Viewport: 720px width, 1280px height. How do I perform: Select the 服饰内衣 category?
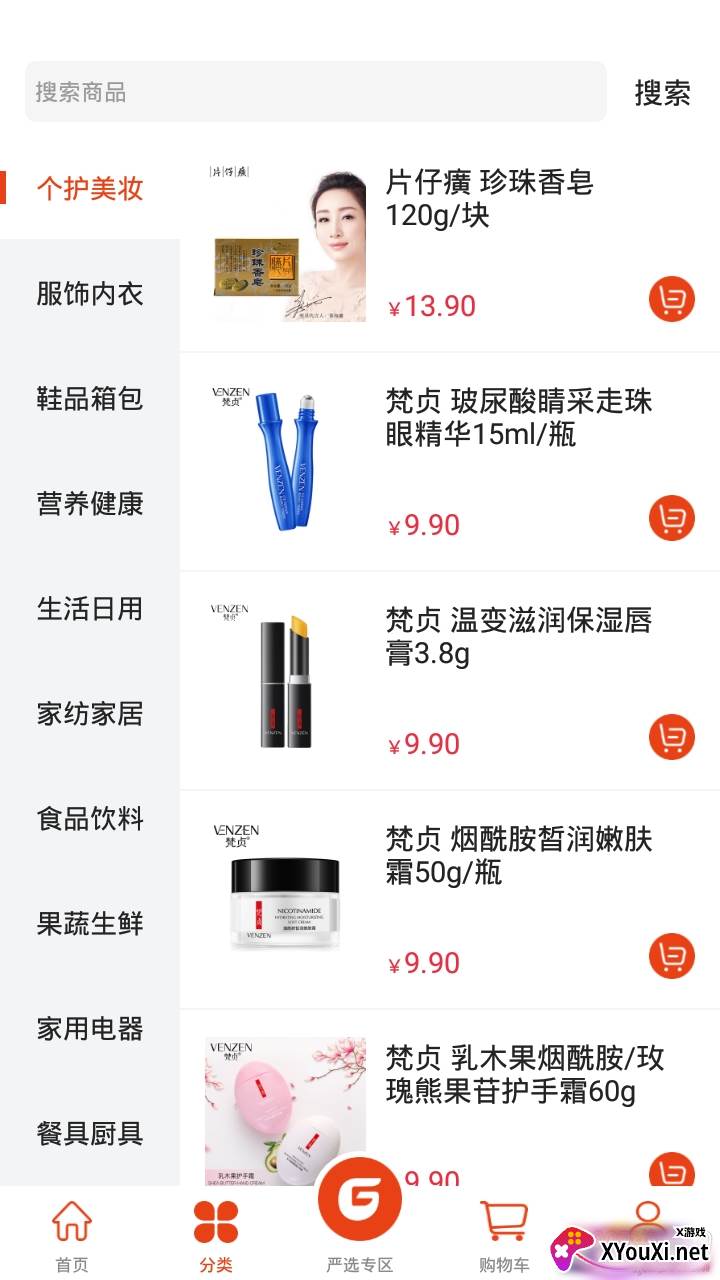[90, 294]
